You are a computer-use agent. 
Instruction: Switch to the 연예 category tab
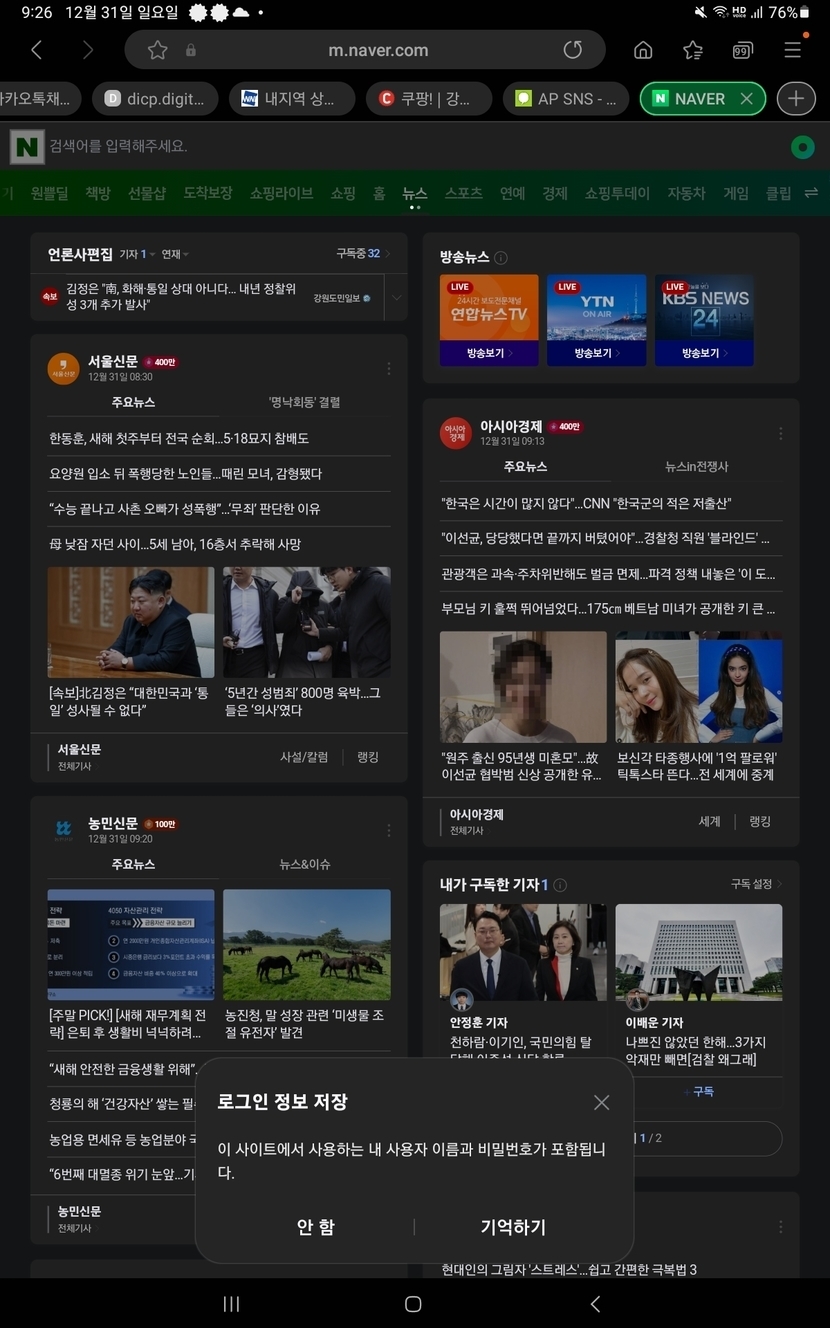click(512, 193)
